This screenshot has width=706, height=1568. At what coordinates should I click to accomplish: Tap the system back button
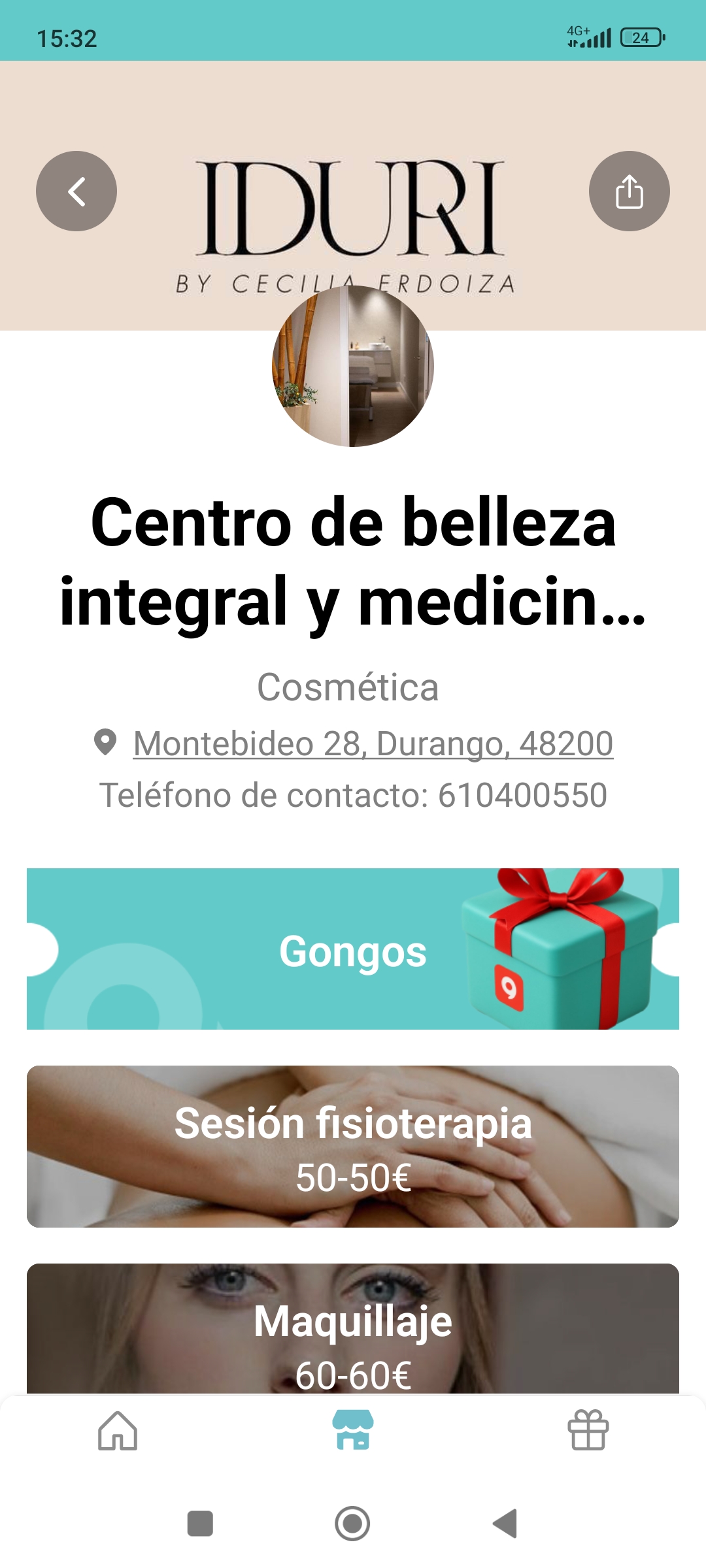tap(505, 1524)
